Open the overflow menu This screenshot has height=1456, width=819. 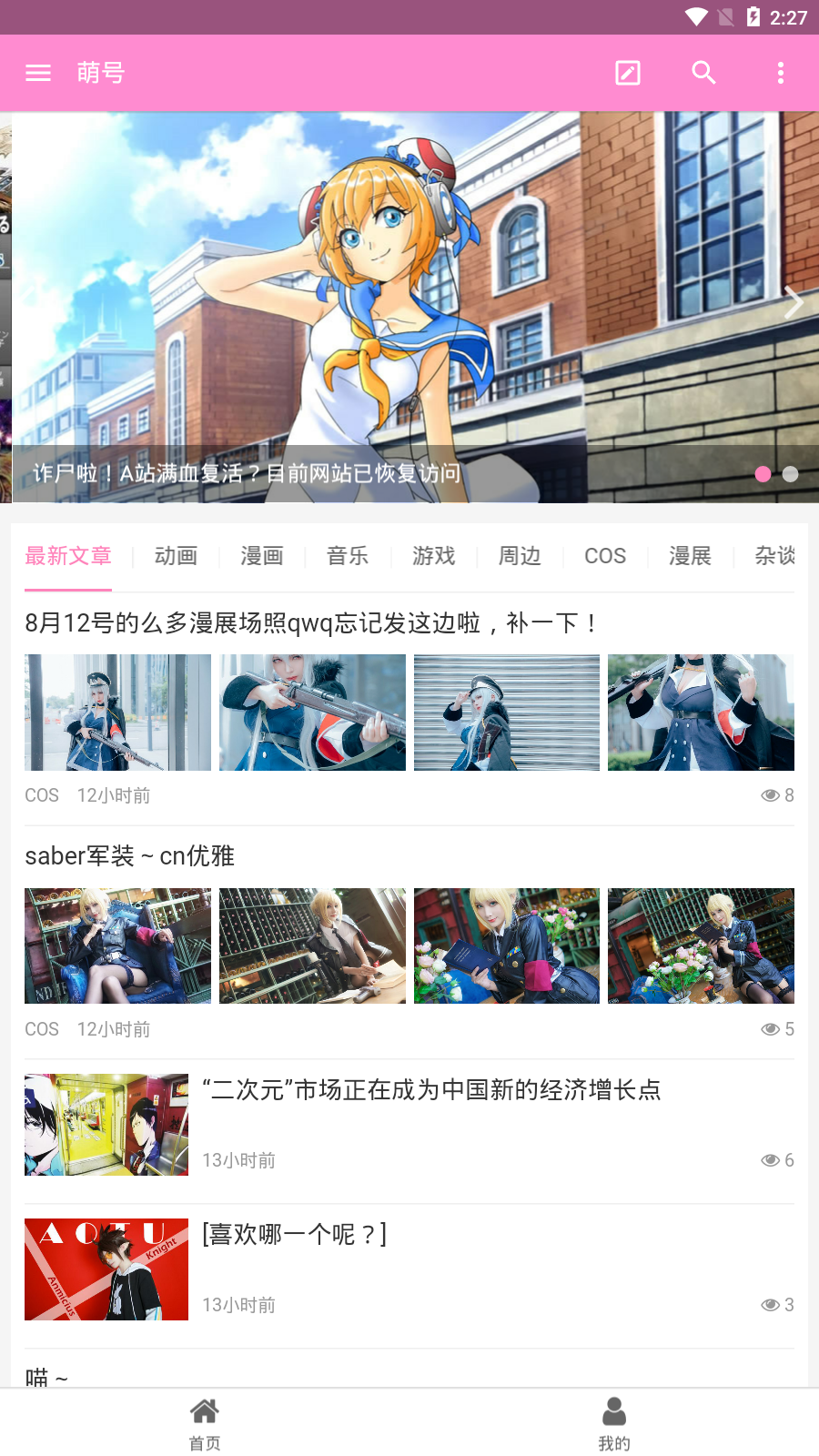point(781,73)
